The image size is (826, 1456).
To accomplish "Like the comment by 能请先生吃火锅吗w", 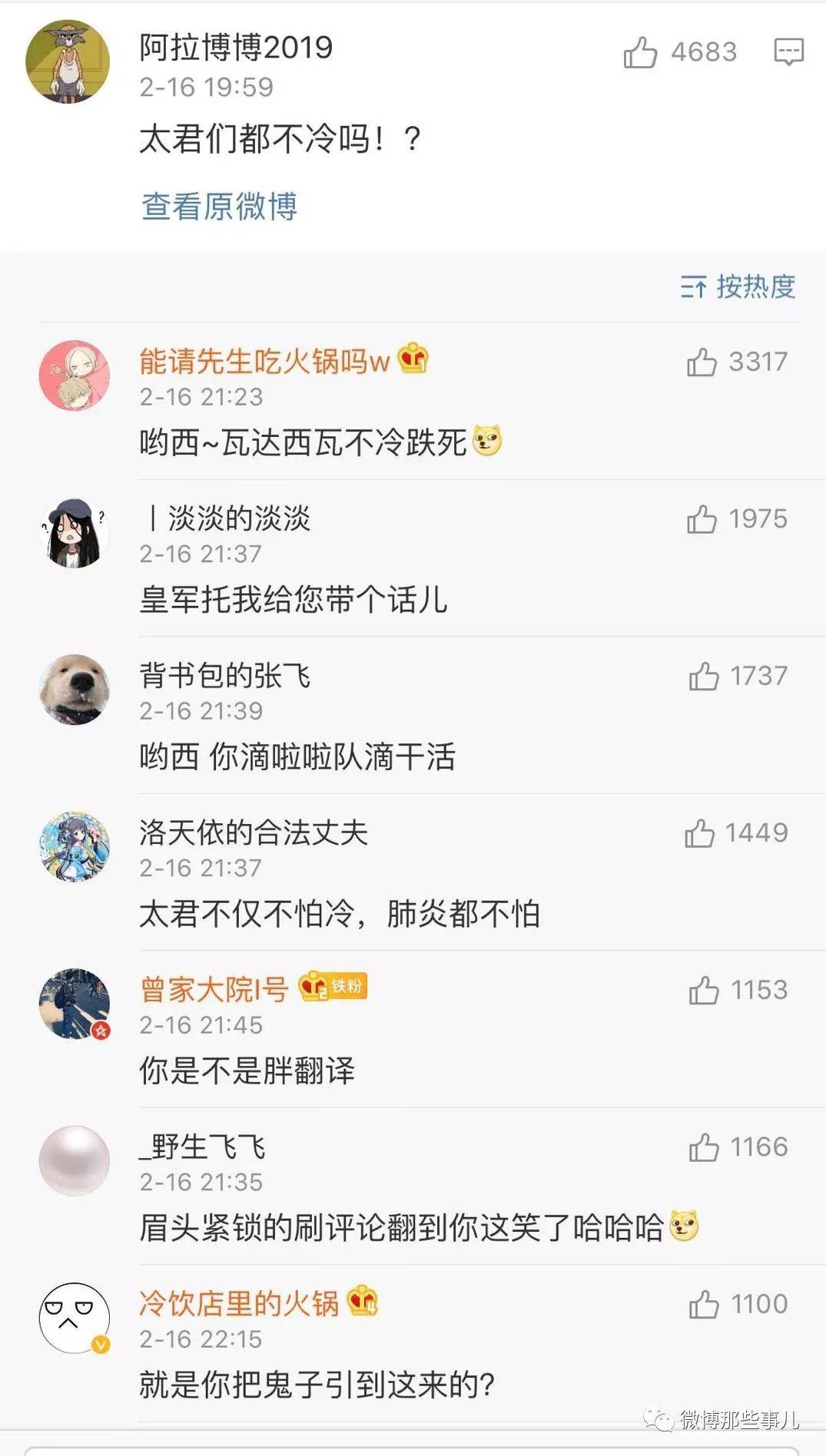I will tap(702, 362).
